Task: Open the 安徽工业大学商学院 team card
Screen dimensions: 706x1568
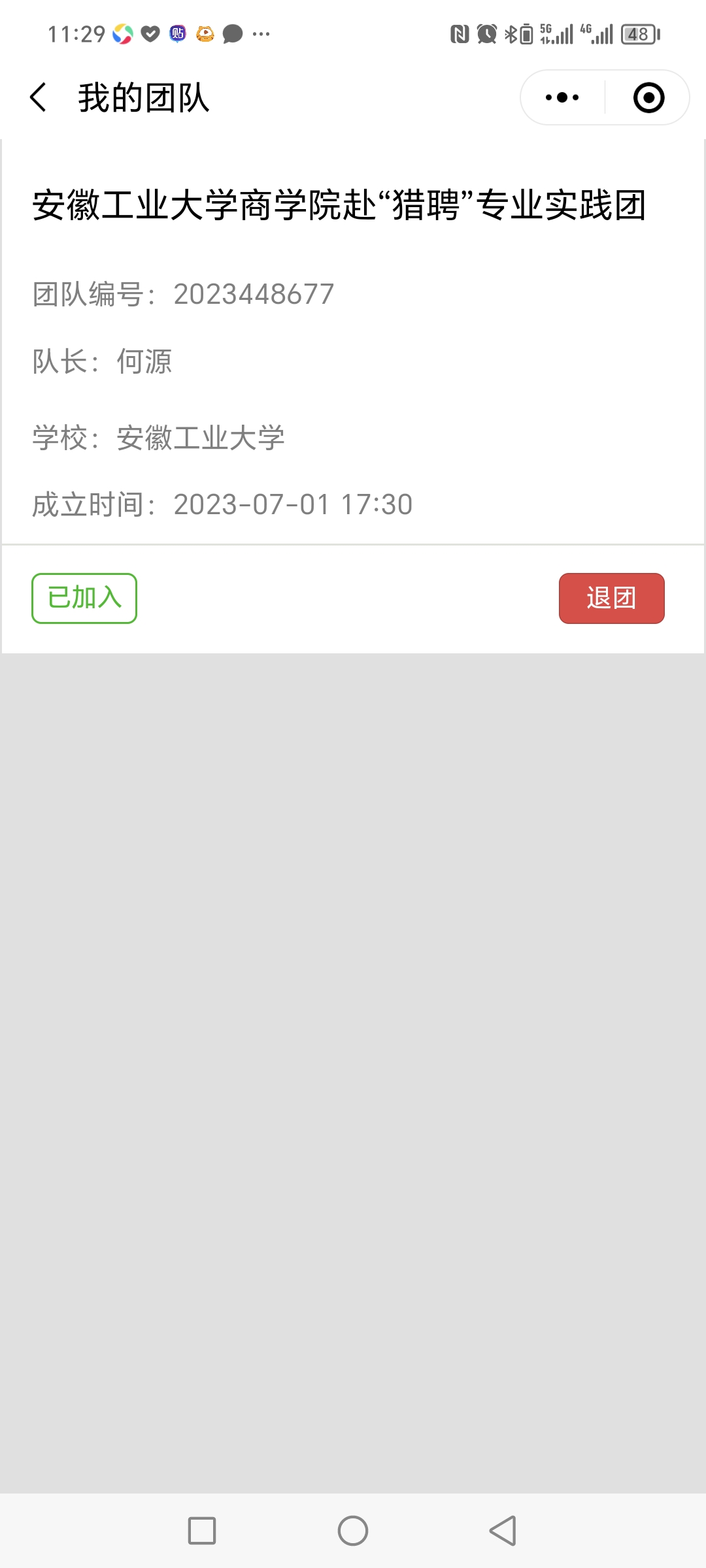Action: point(340,205)
